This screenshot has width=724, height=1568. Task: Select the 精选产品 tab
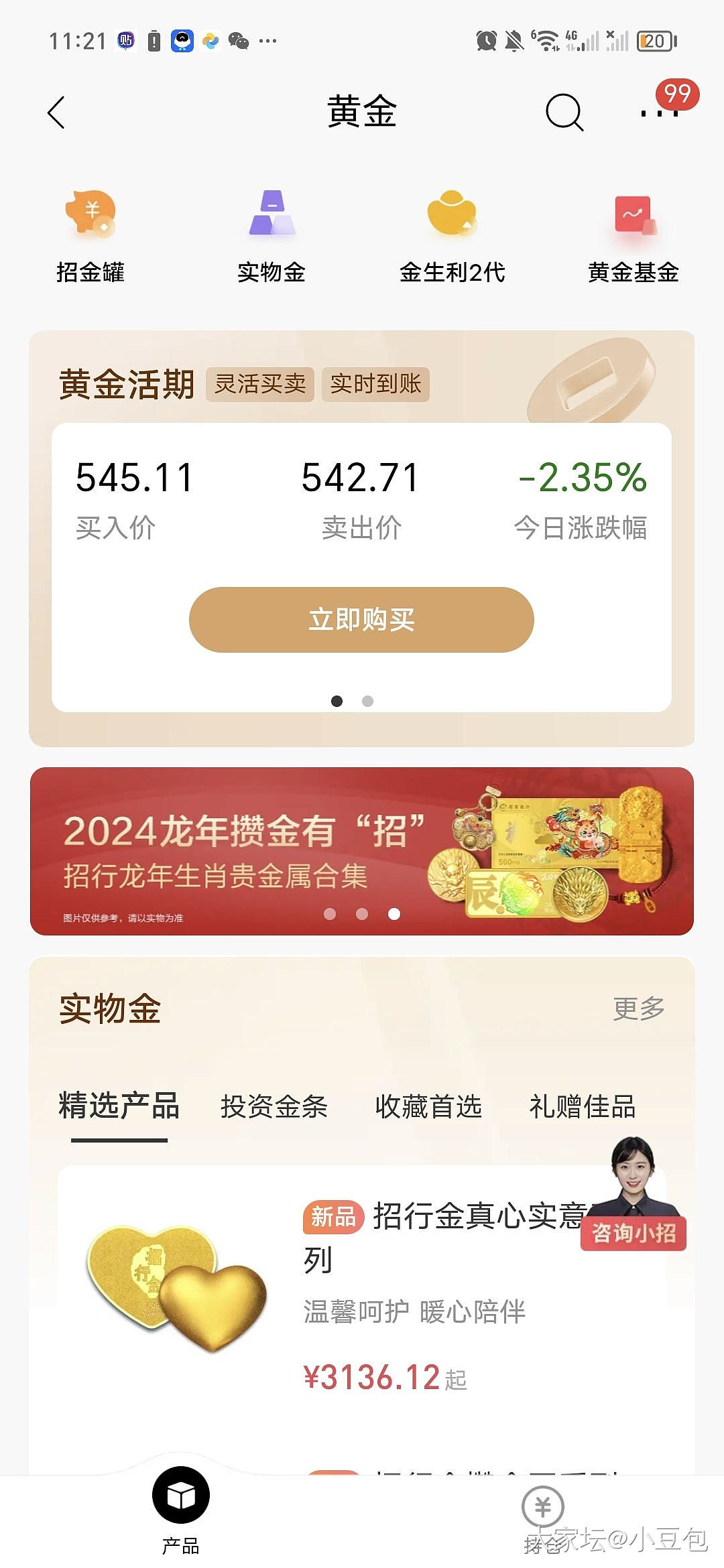click(x=119, y=1106)
